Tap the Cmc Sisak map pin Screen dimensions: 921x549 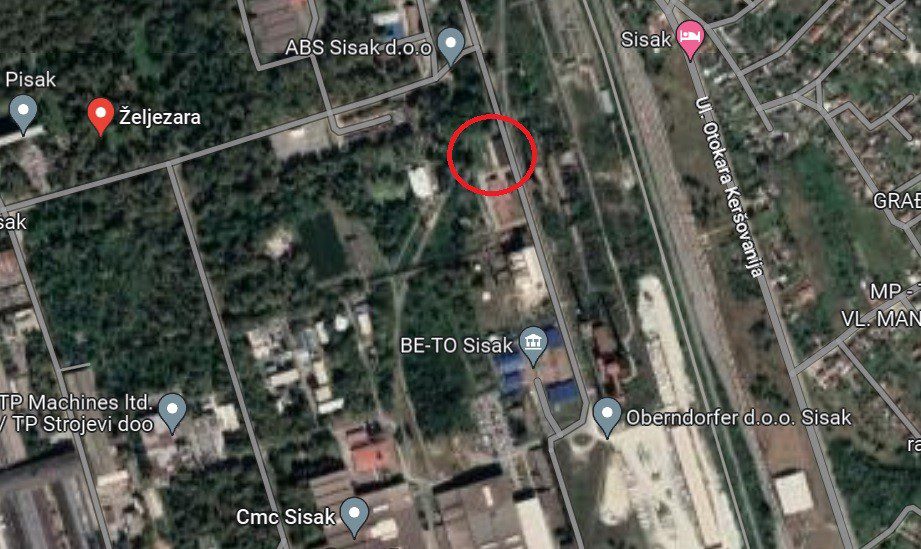(x=354, y=515)
